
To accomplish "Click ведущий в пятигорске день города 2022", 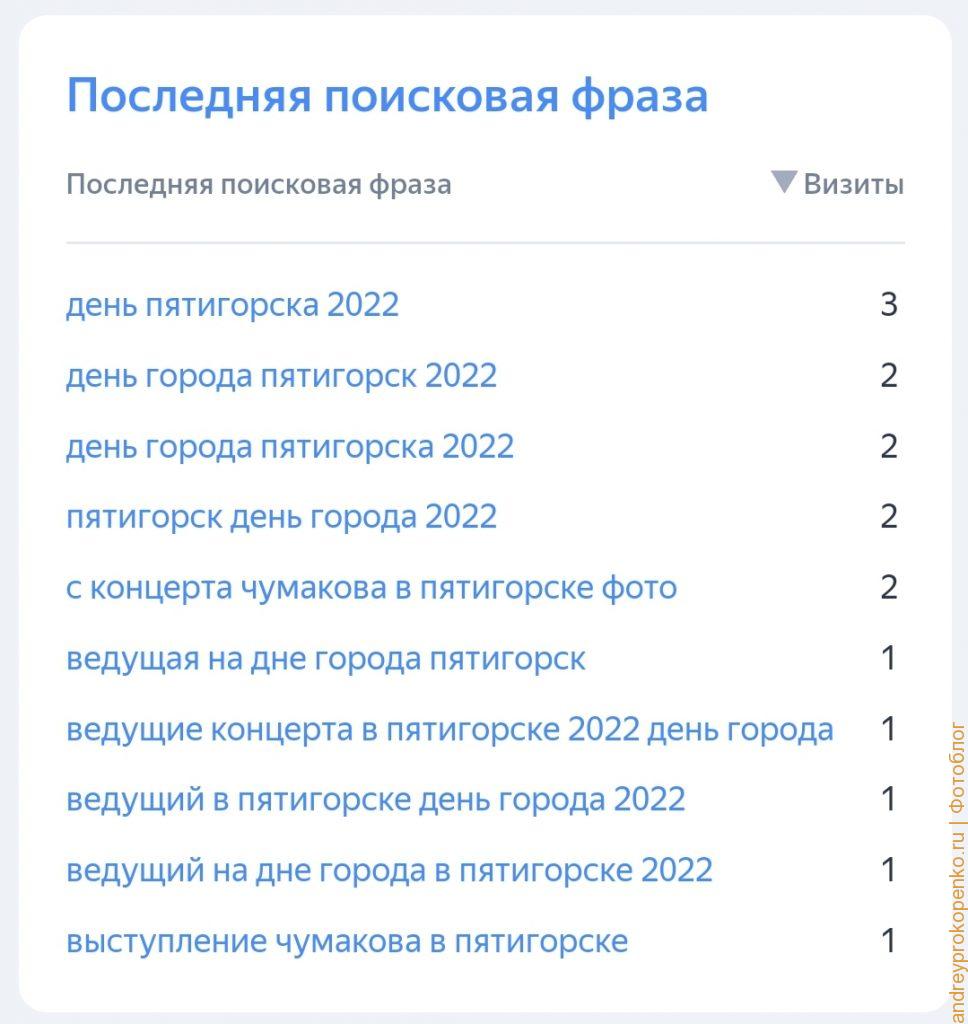I will click(x=375, y=799).
